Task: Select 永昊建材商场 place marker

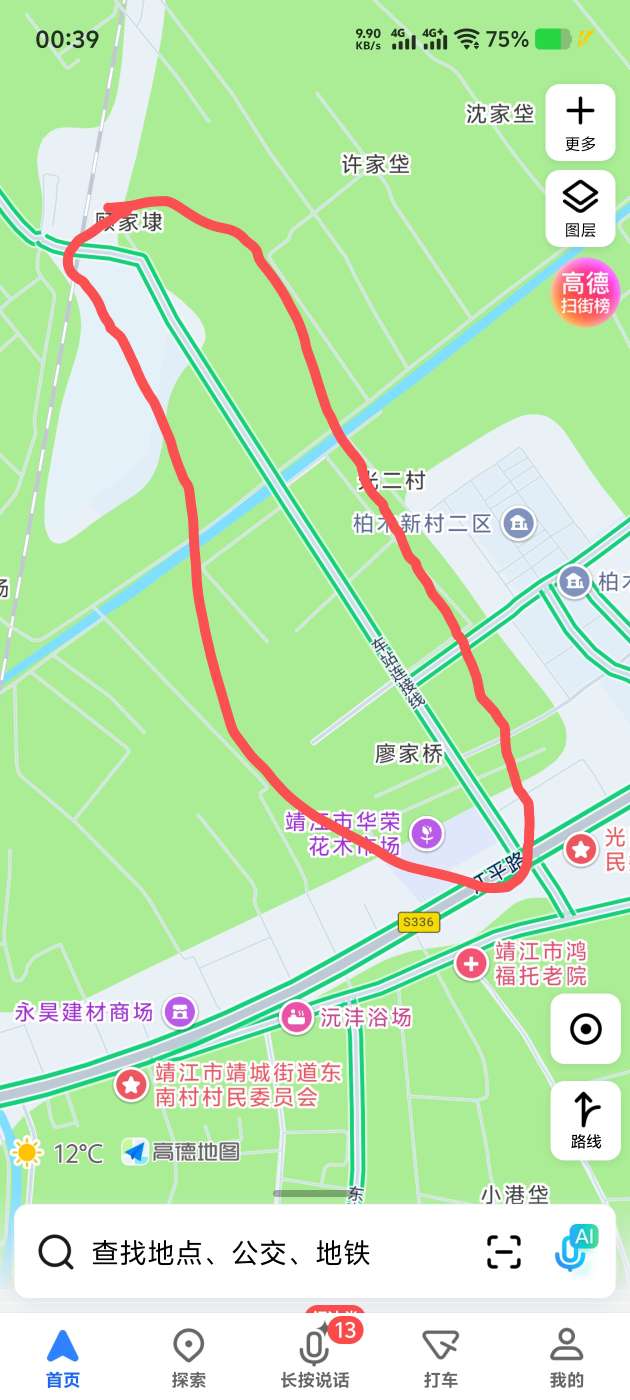Action: 179,1011
